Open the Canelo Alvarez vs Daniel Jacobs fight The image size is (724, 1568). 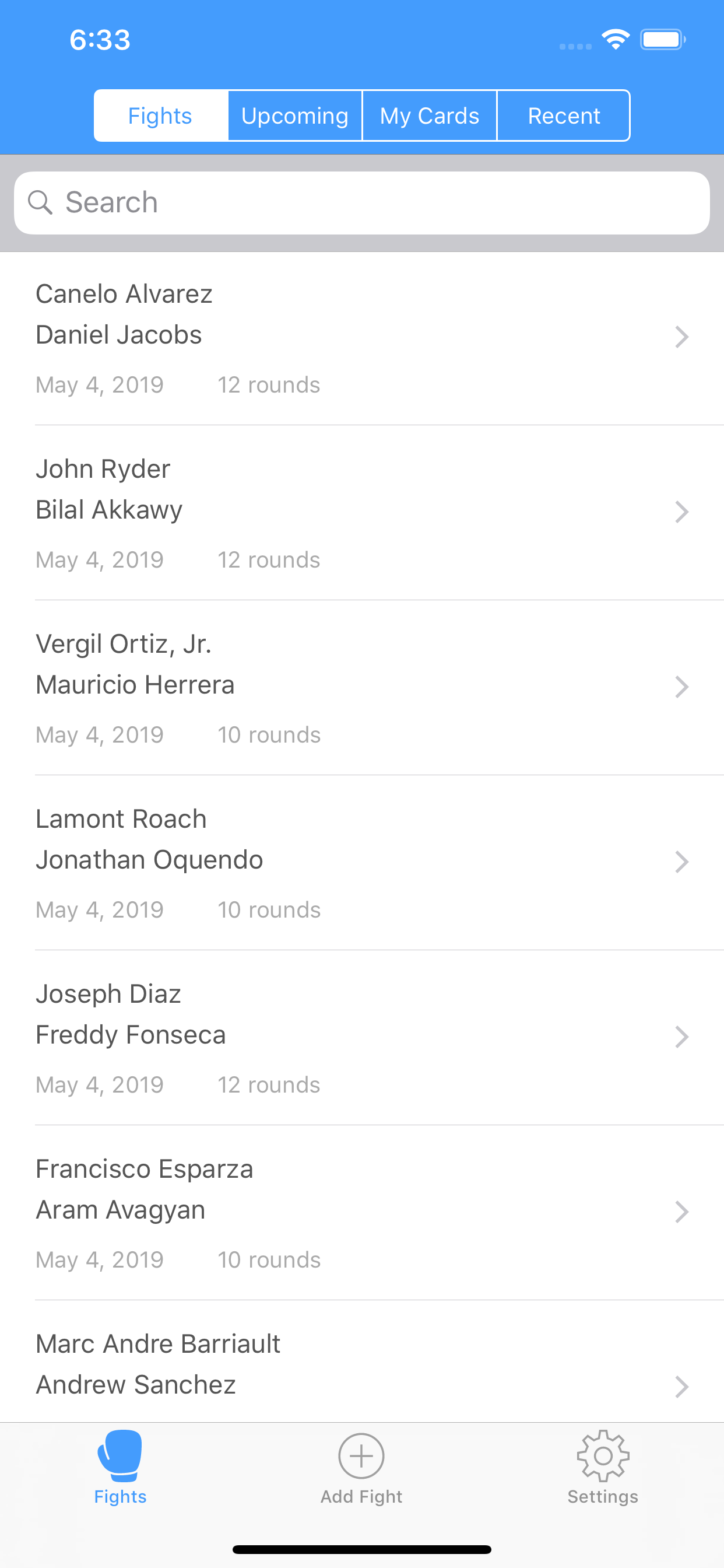pos(362,338)
